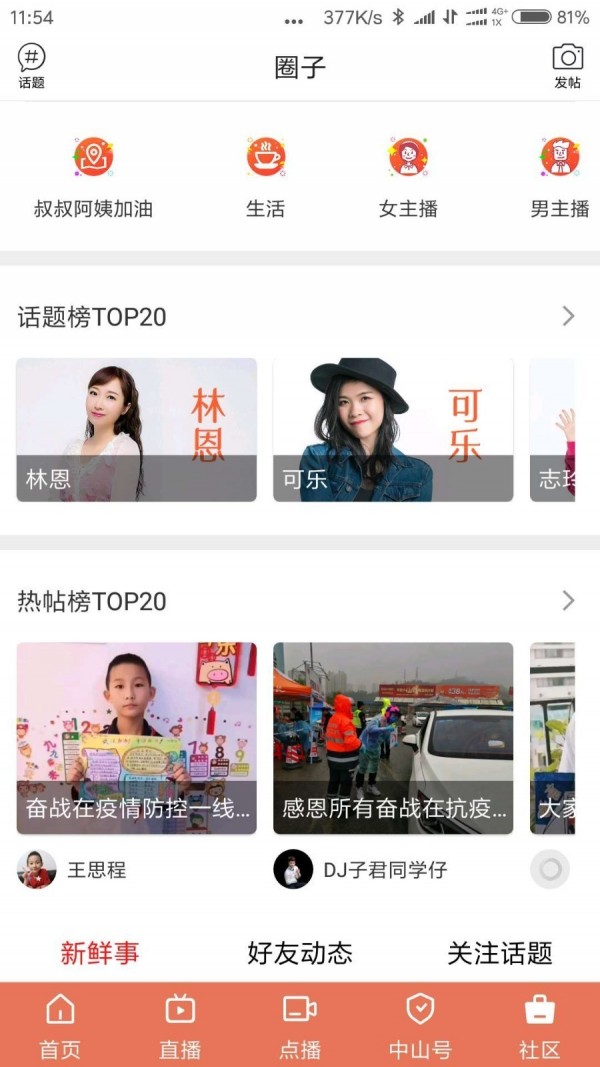The height and width of the screenshot is (1067, 600).
Task: Create a new post with 发帖
Action: pos(567,67)
